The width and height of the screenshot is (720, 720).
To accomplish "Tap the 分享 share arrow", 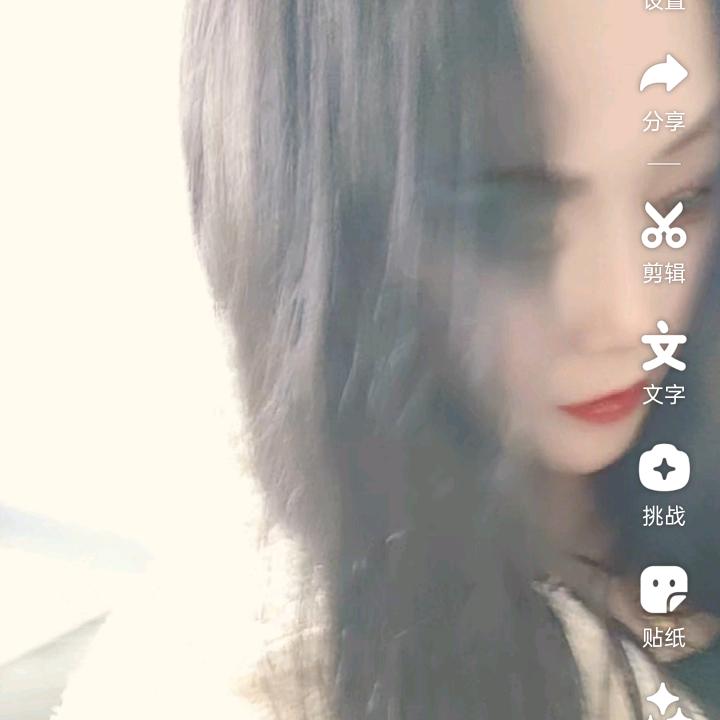I will click(664, 76).
